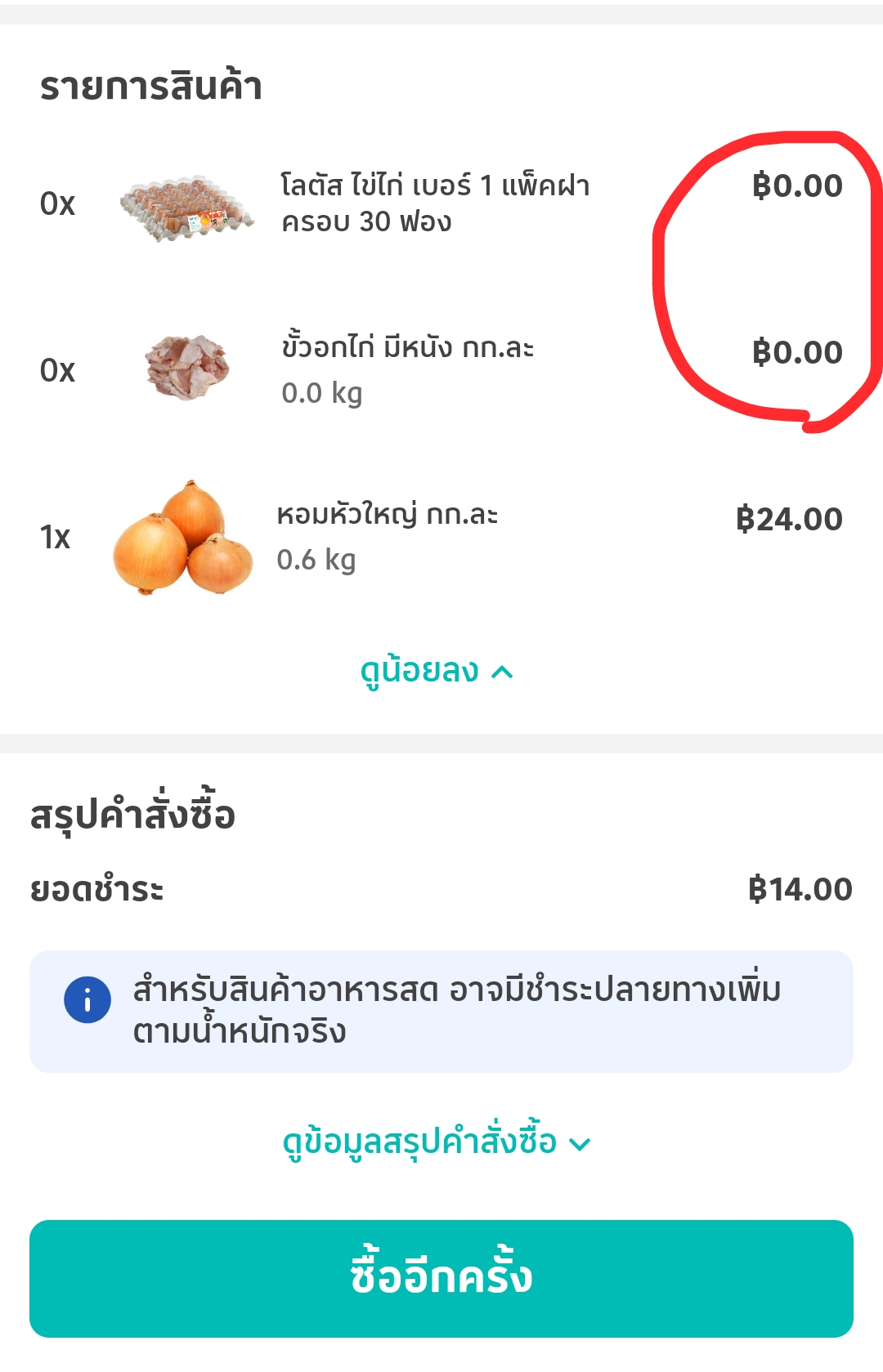The image size is (883, 1372).
Task: Open the โลตัส ไข่ไก่ เบอร์ 1 item
Action: click(434, 203)
